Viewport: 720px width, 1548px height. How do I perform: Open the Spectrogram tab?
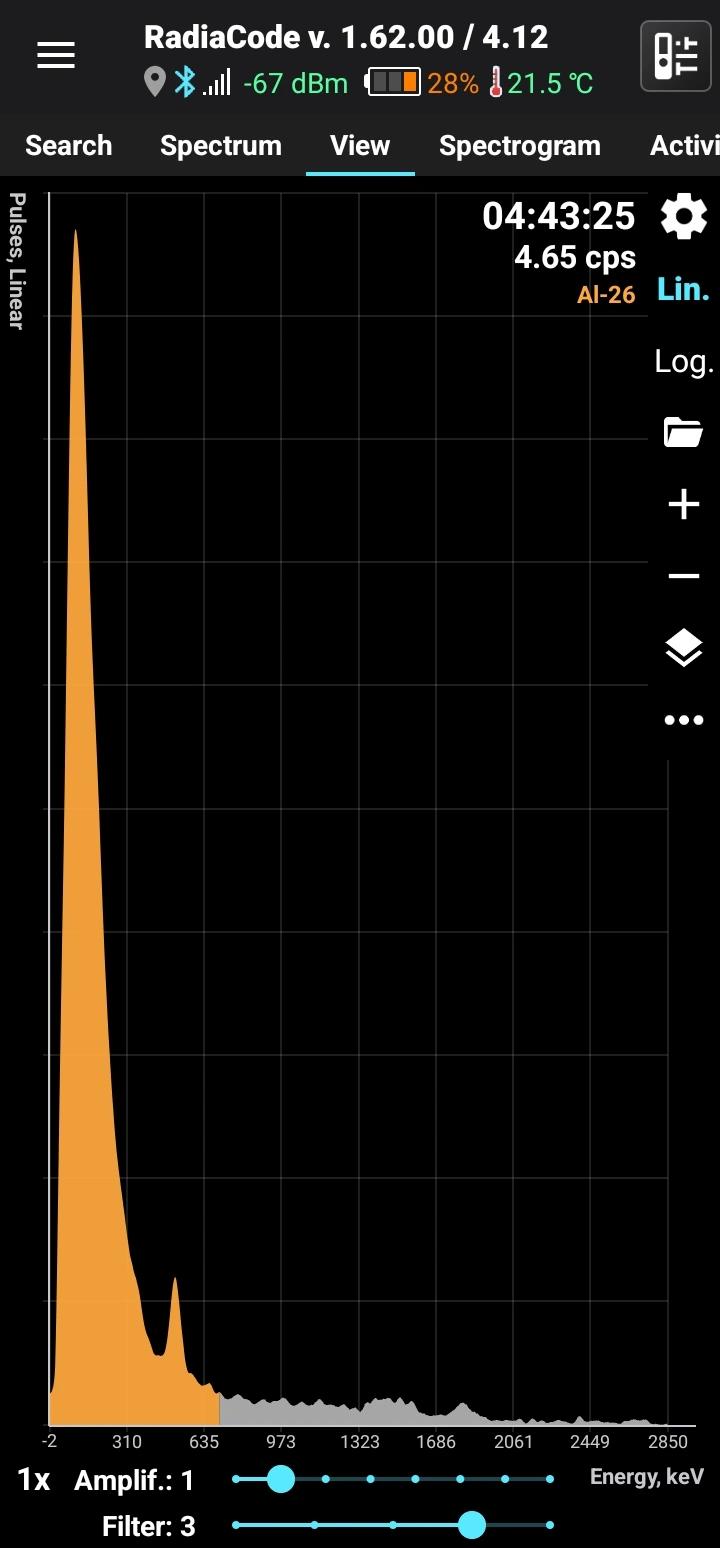519,146
